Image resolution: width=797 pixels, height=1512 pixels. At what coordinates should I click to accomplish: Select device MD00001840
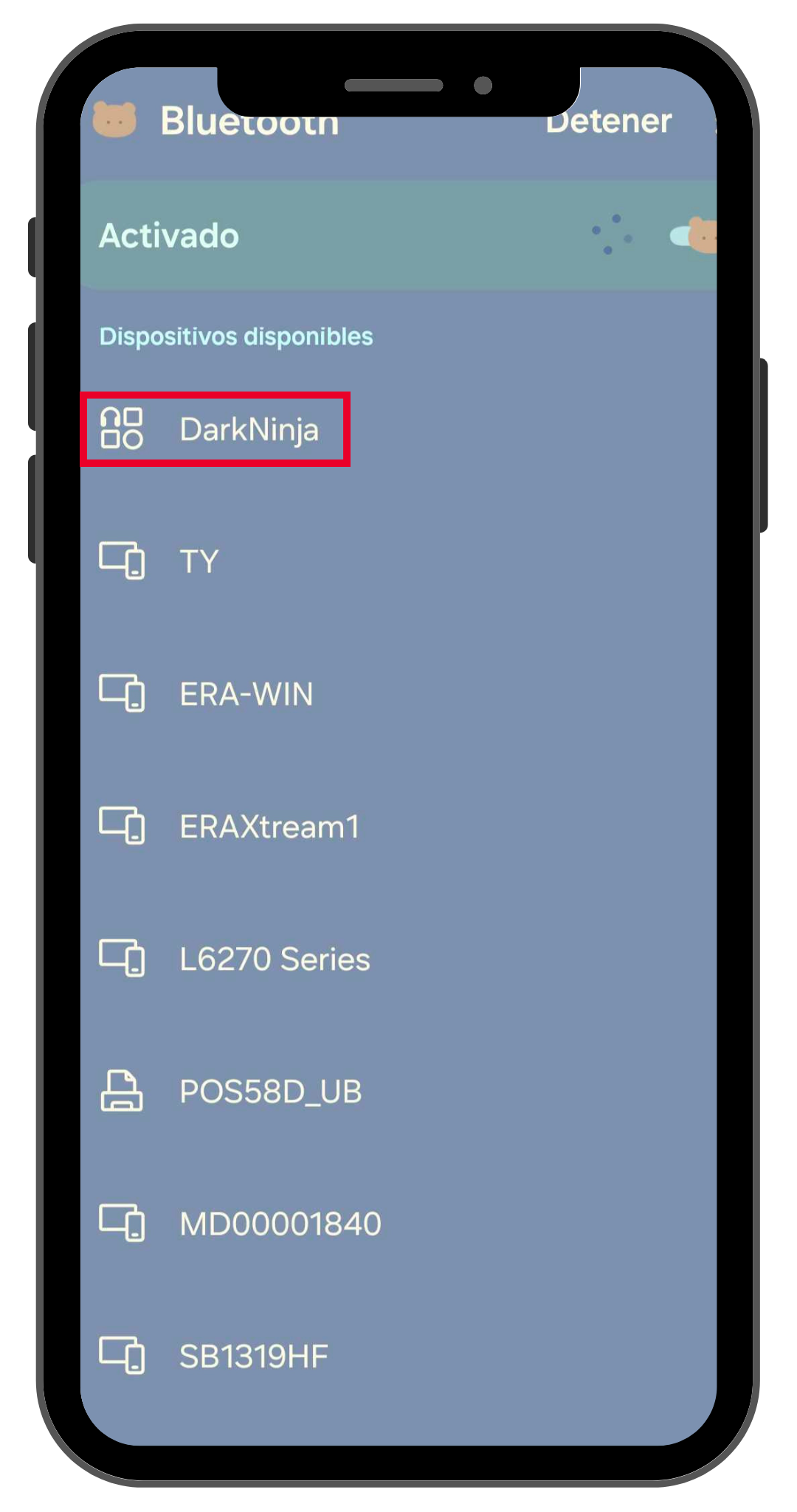pos(280,1224)
